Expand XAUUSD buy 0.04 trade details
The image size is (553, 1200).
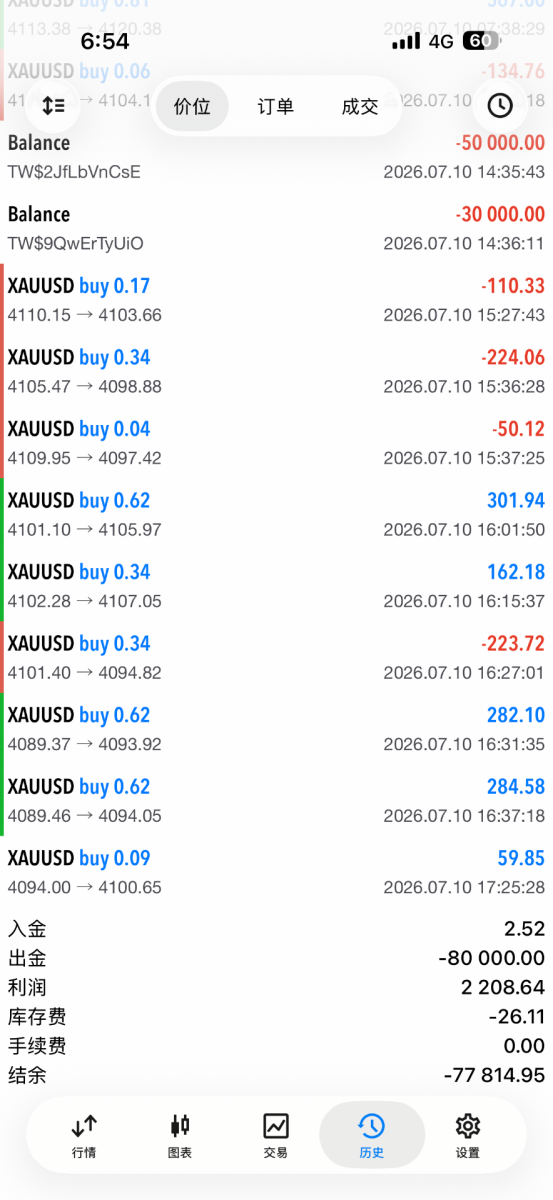pos(276,443)
